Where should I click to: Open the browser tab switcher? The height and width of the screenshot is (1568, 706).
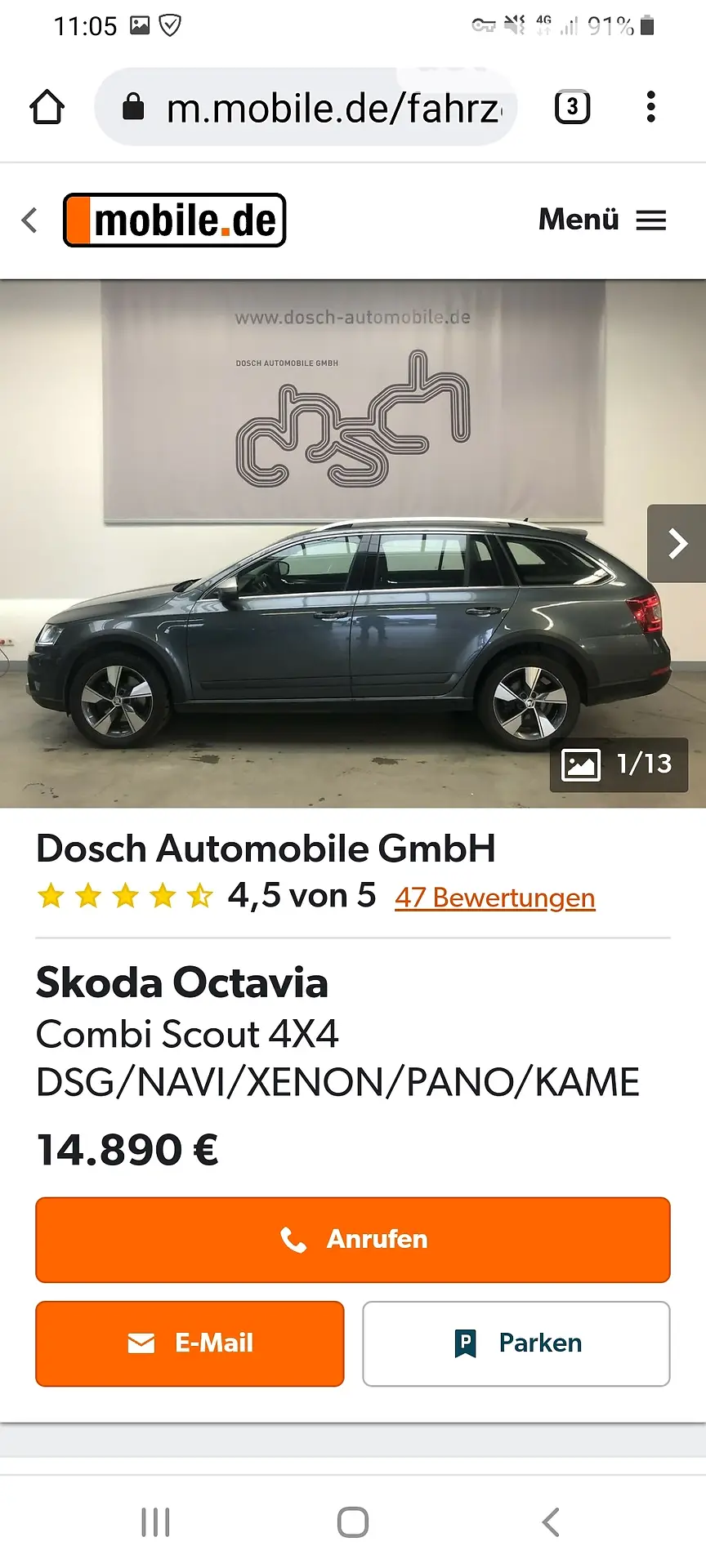click(572, 107)
